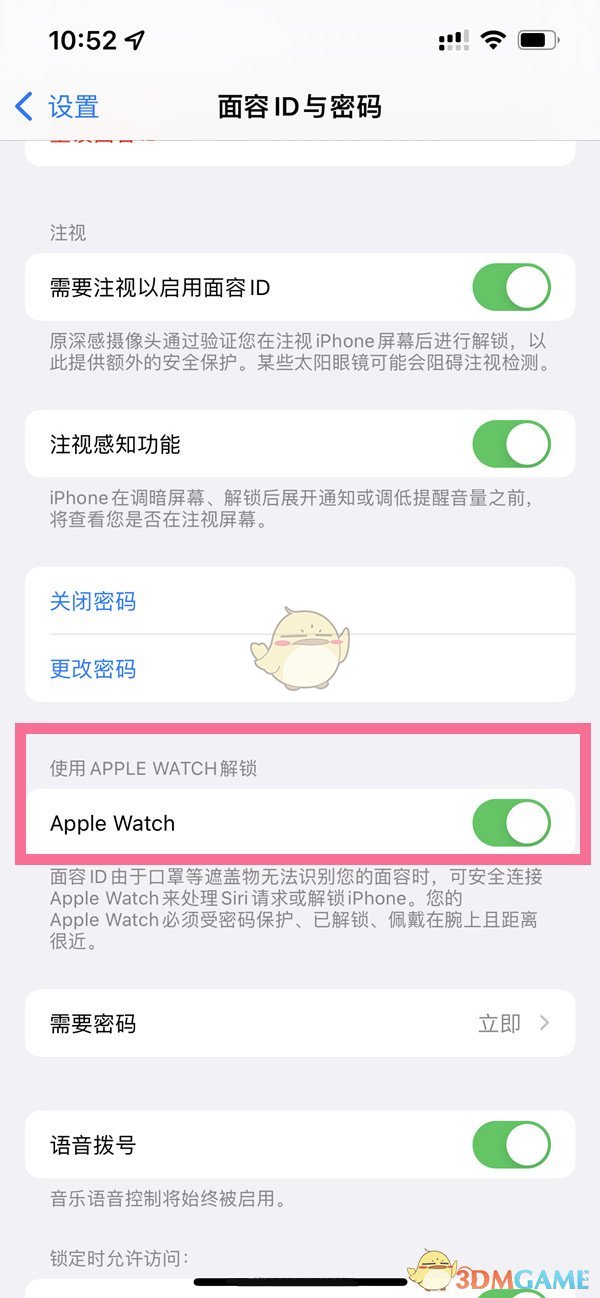This screenshot has height=1298, width=600.
Task: Disable 注视感知功能 switch
Action: [511, 444]
